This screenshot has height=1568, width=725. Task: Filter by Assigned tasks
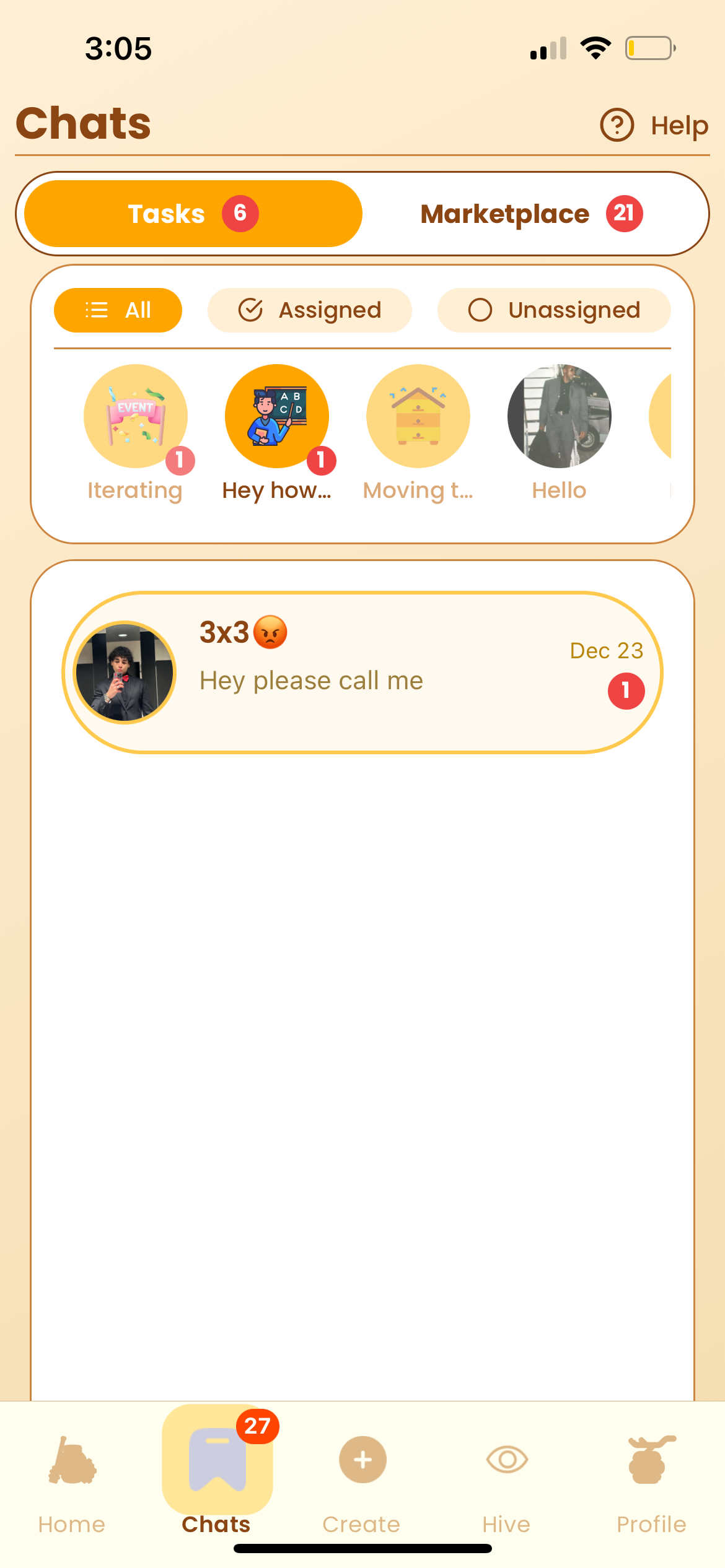coord(309,310)
